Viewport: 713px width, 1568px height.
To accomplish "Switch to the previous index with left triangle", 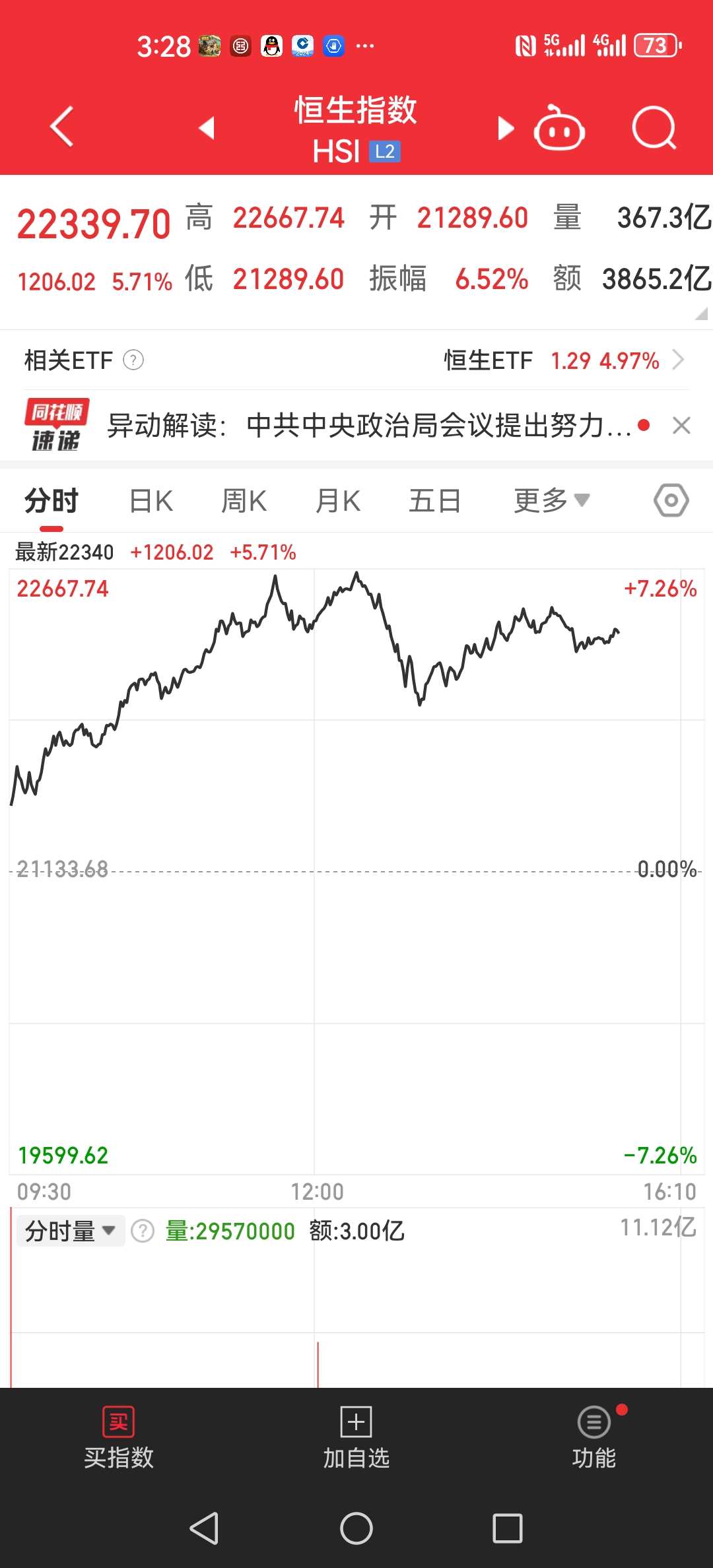I will (207, 128).
